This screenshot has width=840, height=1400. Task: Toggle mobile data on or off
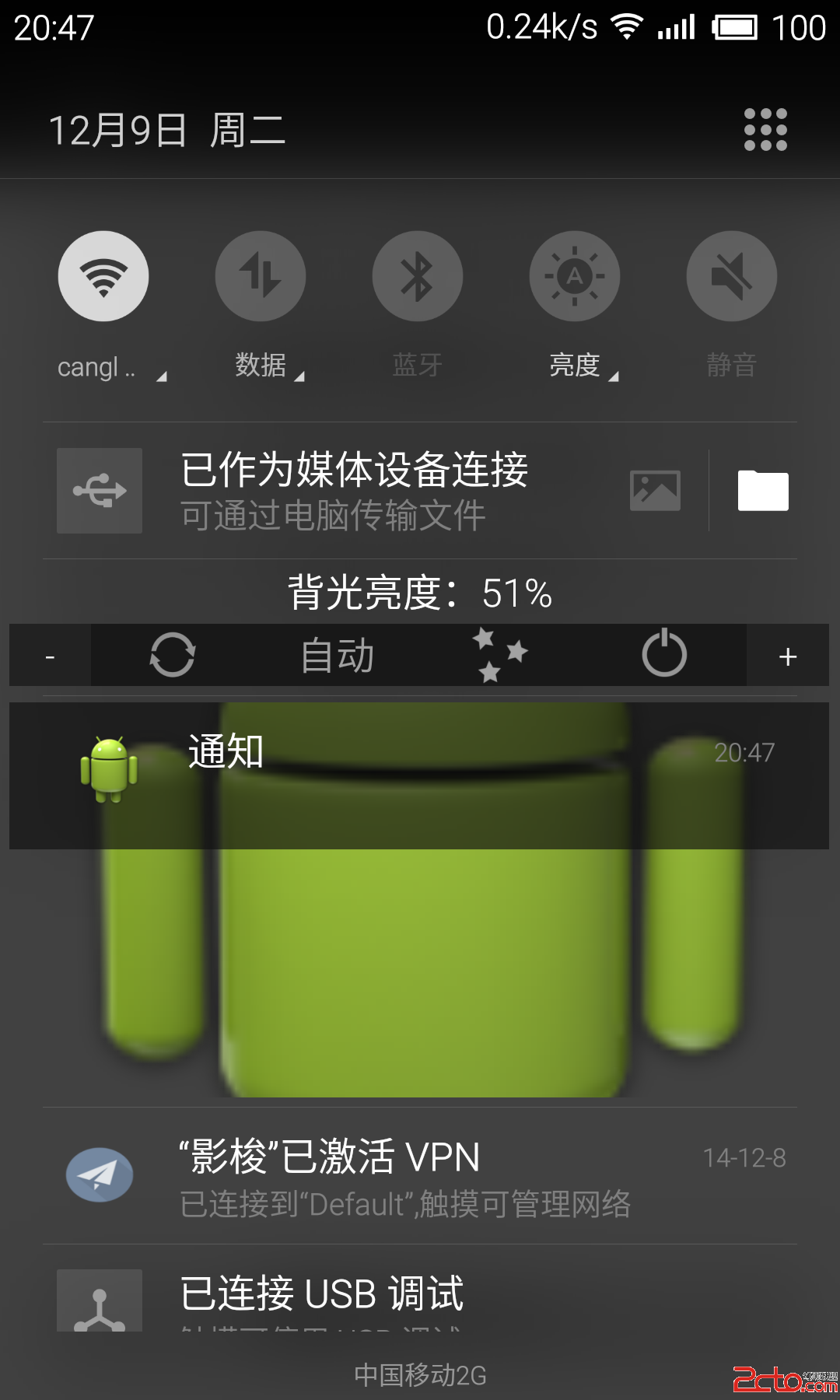261,276
